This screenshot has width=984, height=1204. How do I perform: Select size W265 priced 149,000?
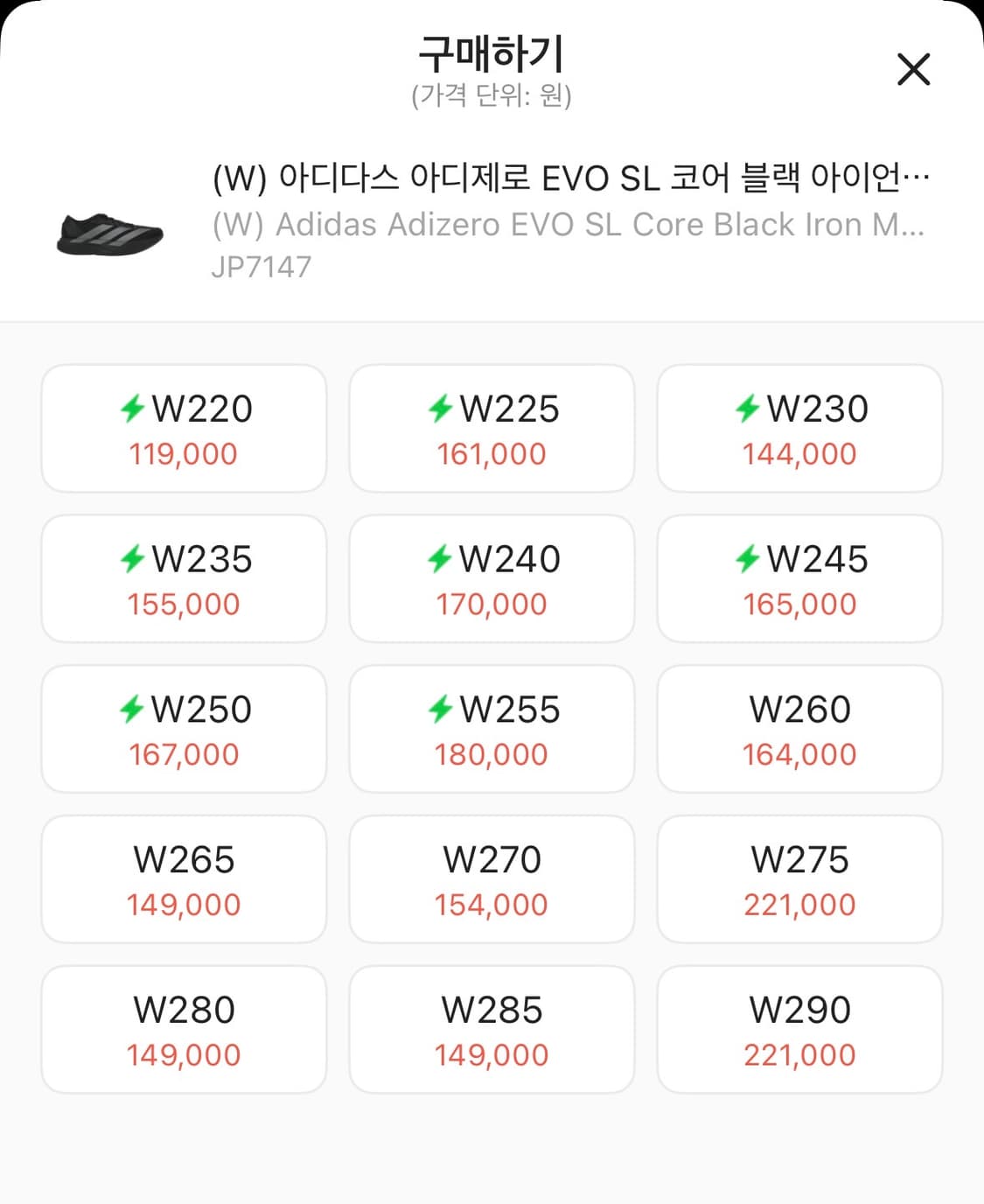click(183, 878)
